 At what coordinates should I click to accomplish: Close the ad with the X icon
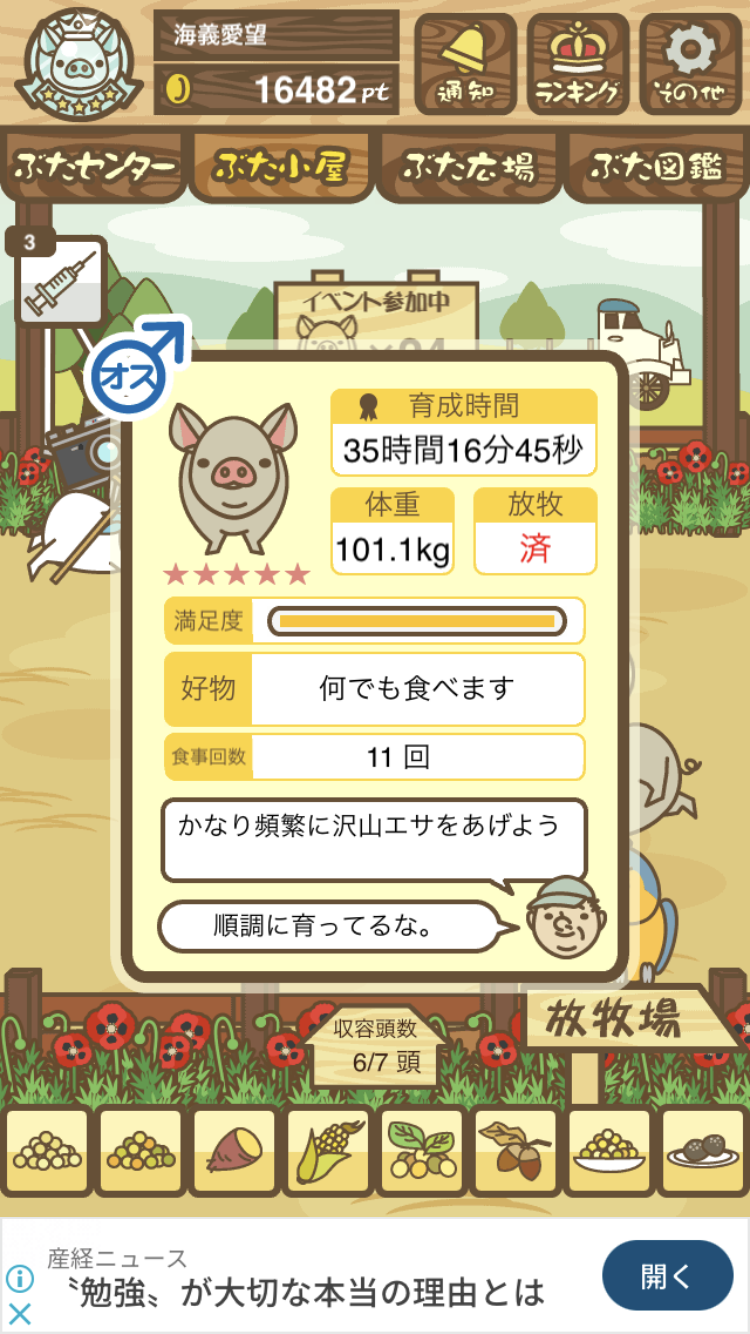coord(19,1313)
